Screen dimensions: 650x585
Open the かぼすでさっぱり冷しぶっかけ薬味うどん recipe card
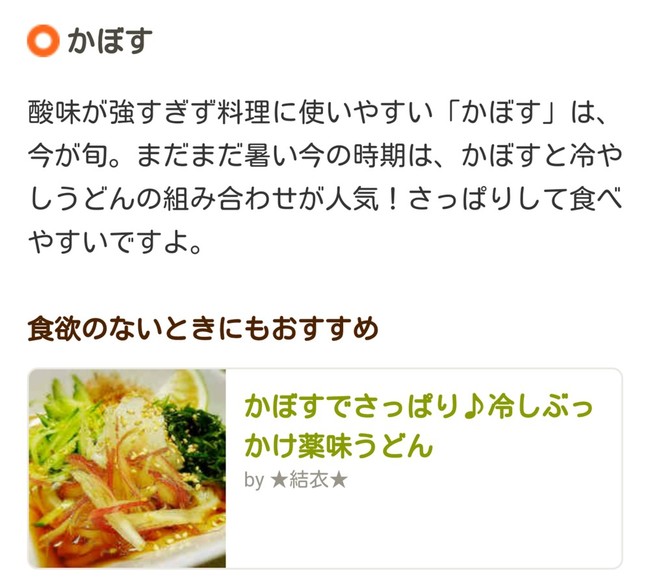[420, 424]
